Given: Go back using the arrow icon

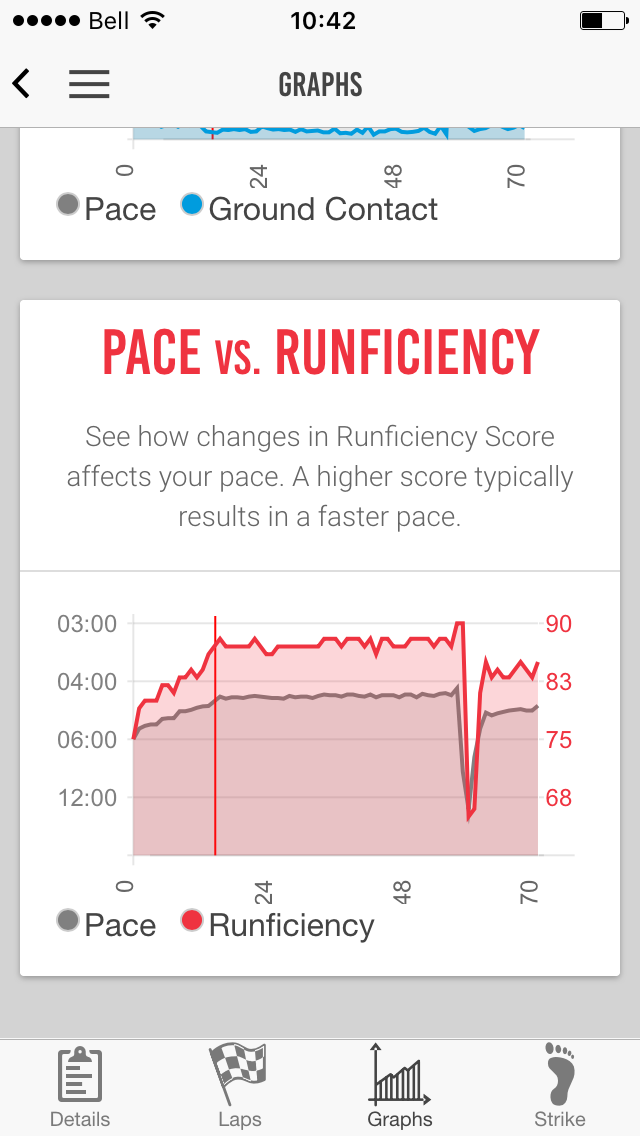Looking at the screenshot, I should point(21,84).
